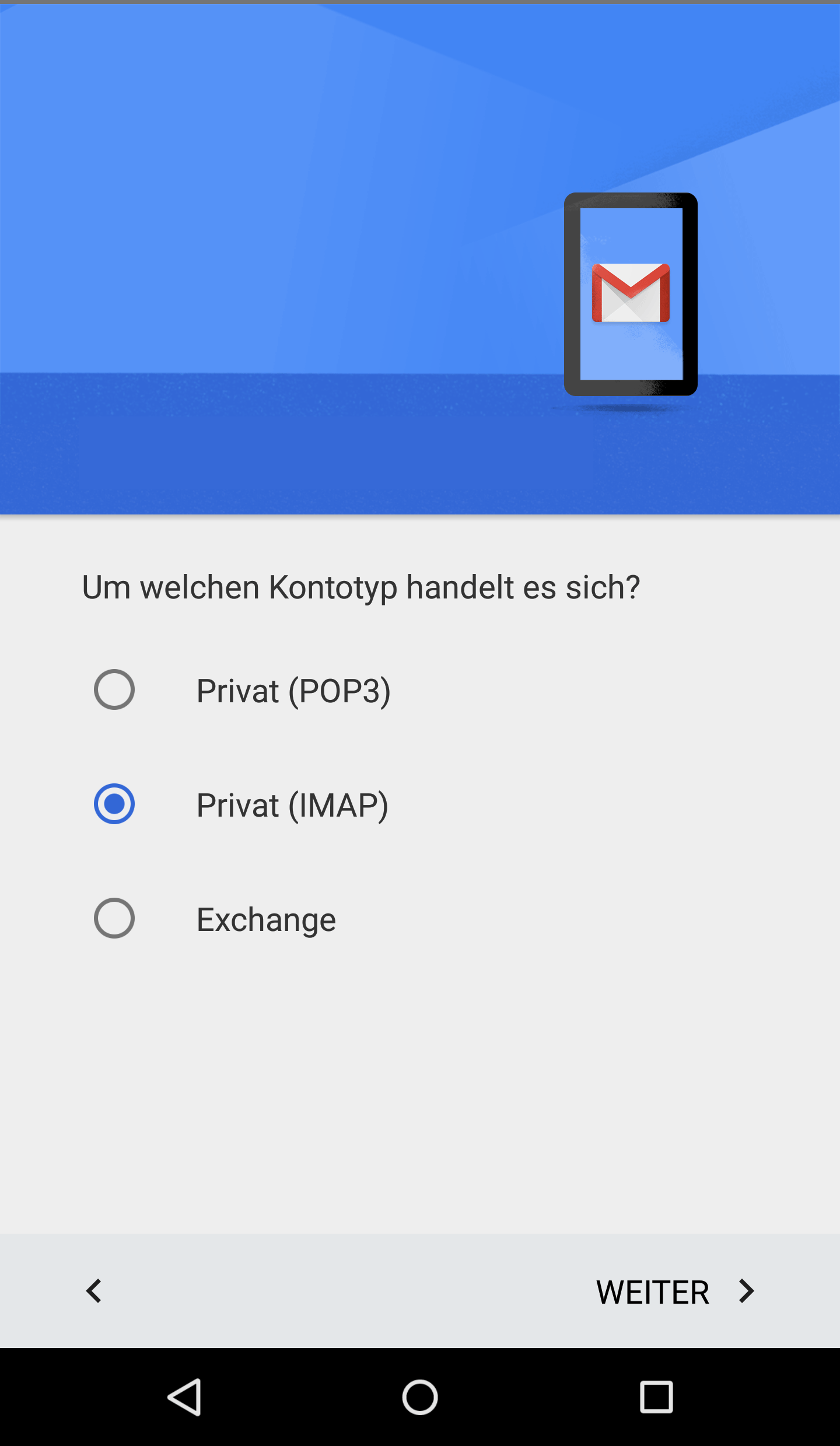The height and width of the screenshot is (1446, 840).
Task: Pick Exchange as the account type
Action: [114, 918]
